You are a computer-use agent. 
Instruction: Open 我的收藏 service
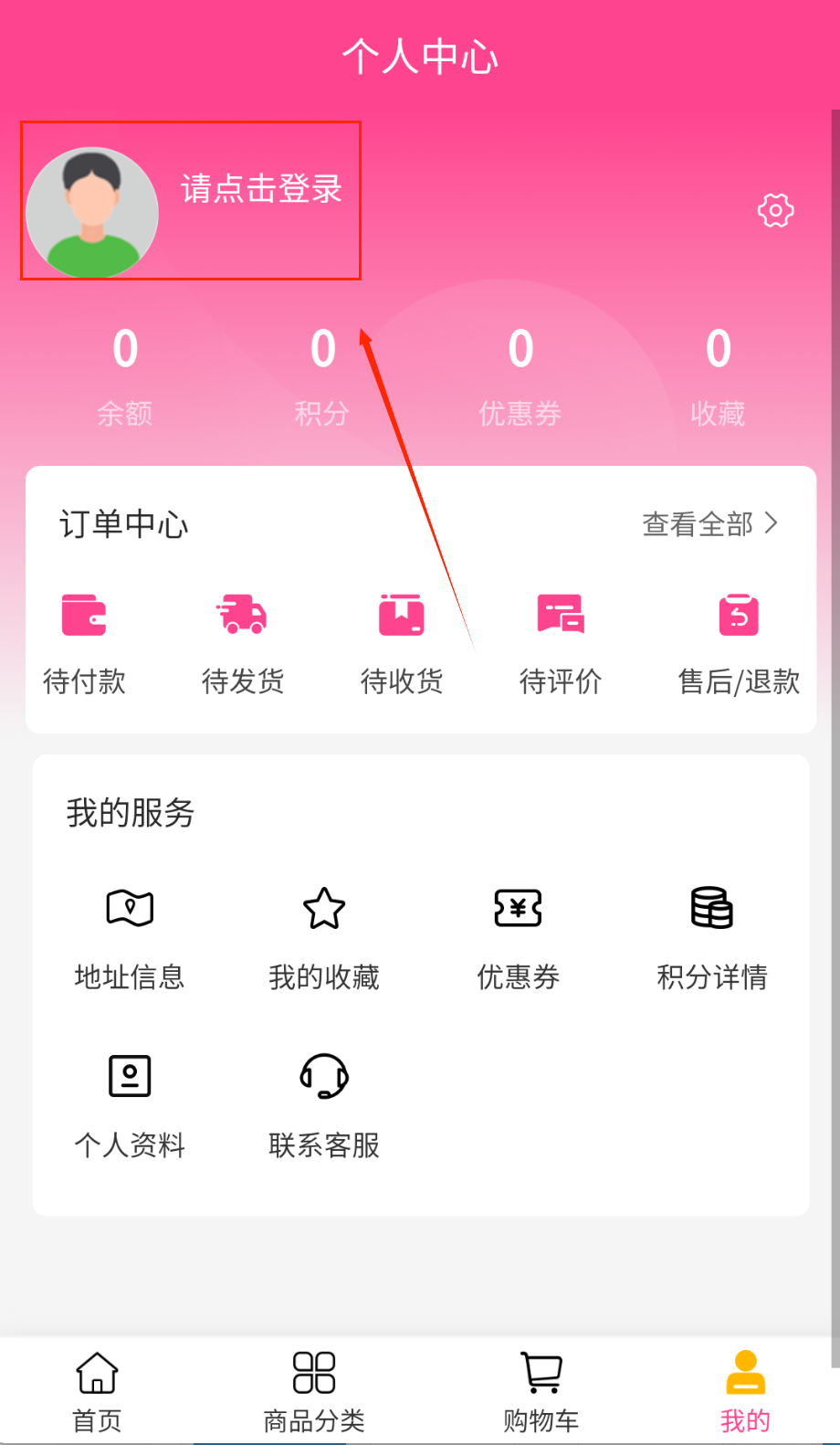coord(324,936)
